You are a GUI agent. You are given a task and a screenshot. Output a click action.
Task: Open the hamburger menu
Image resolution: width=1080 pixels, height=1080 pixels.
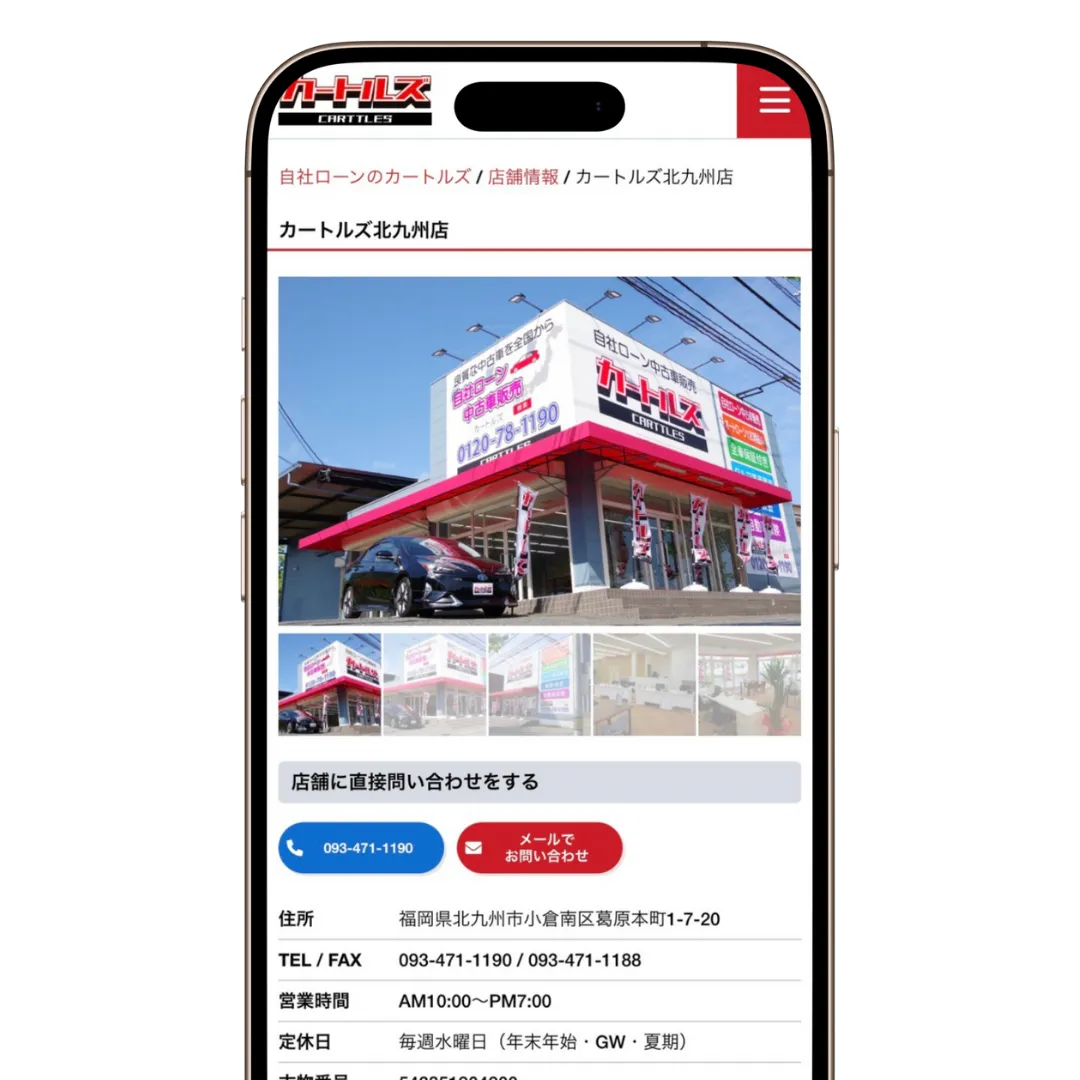774,101
